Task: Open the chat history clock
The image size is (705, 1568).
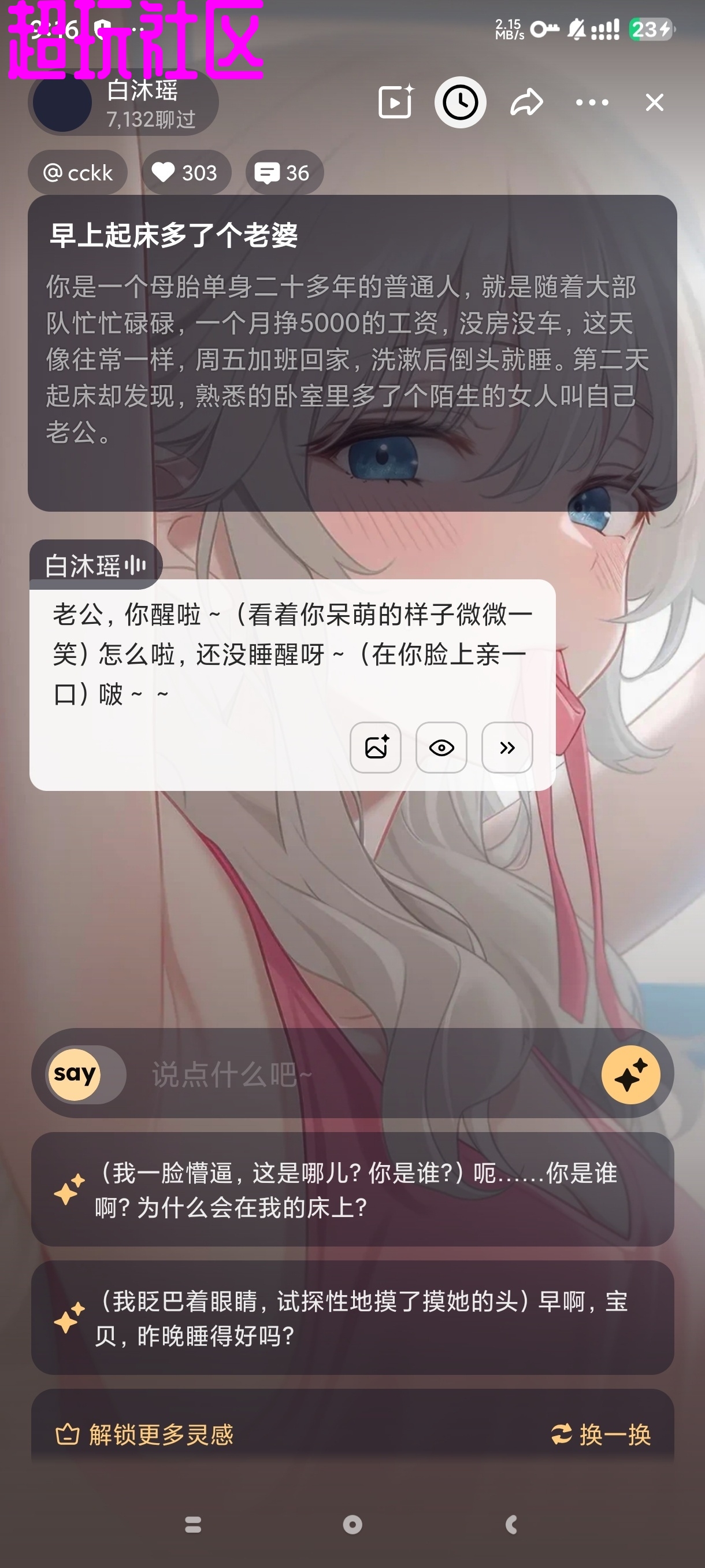Action: [460, 102]
